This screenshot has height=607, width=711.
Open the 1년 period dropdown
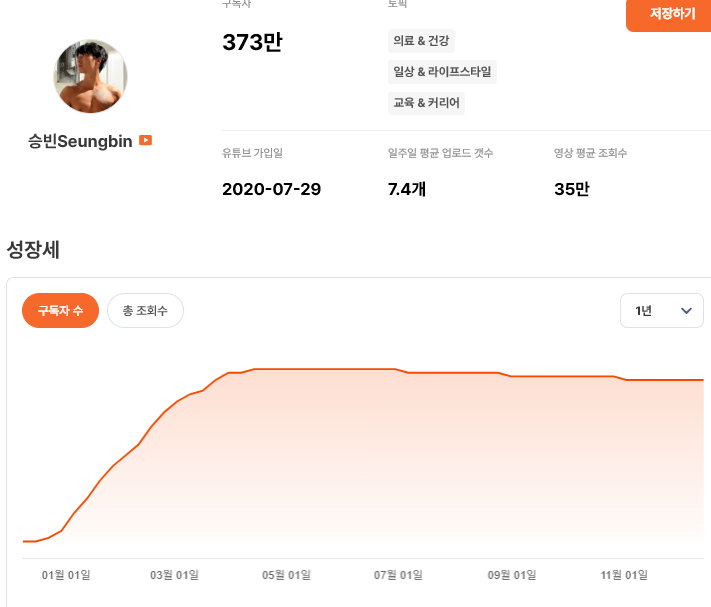tap(661, 311)
